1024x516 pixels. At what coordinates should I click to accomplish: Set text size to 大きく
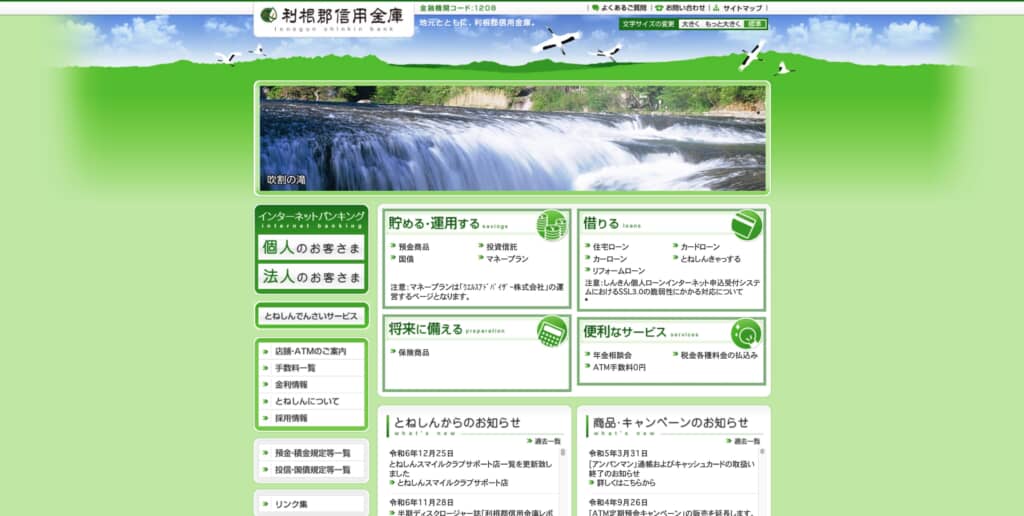pos(690,23)
